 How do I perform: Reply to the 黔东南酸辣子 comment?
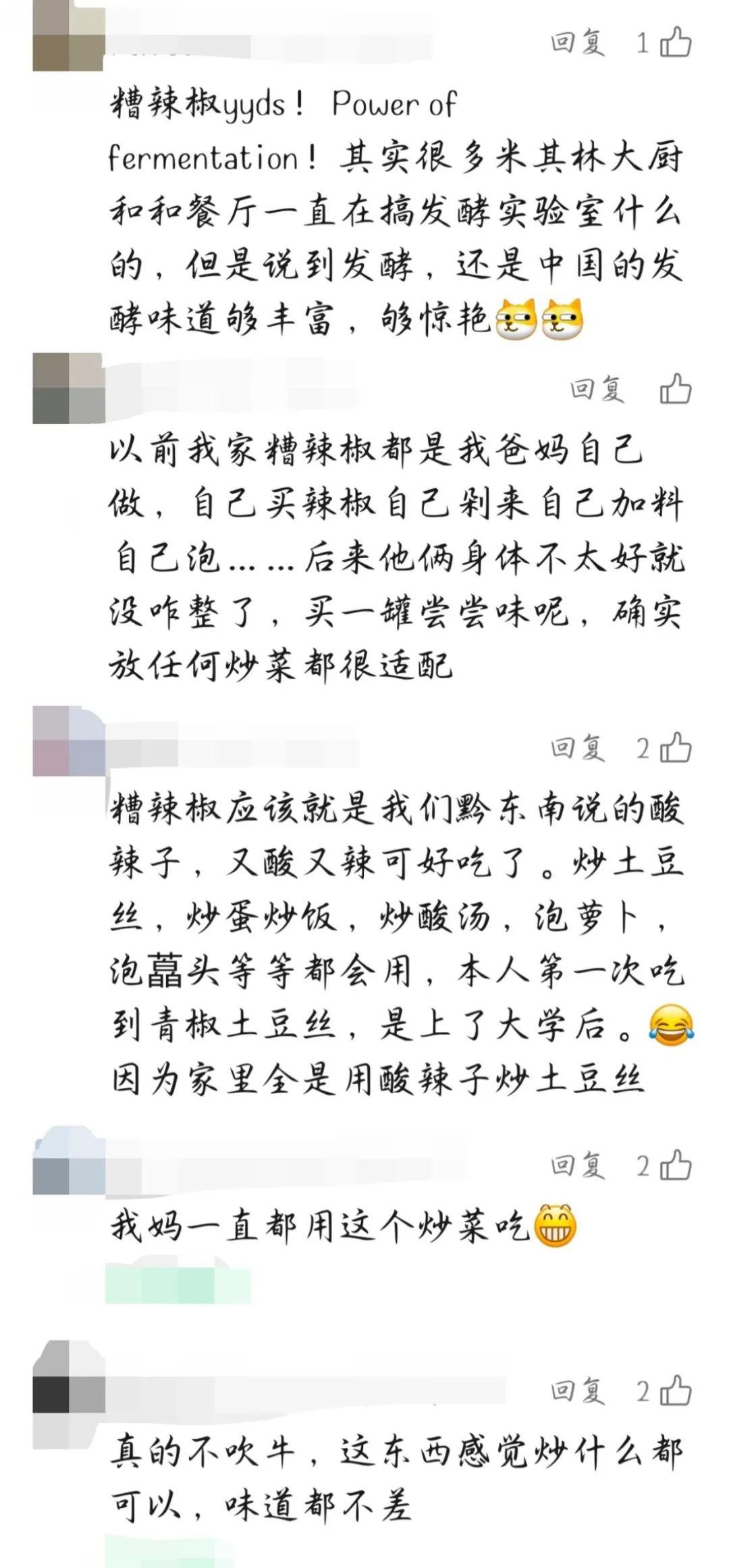tap(577, 748)
